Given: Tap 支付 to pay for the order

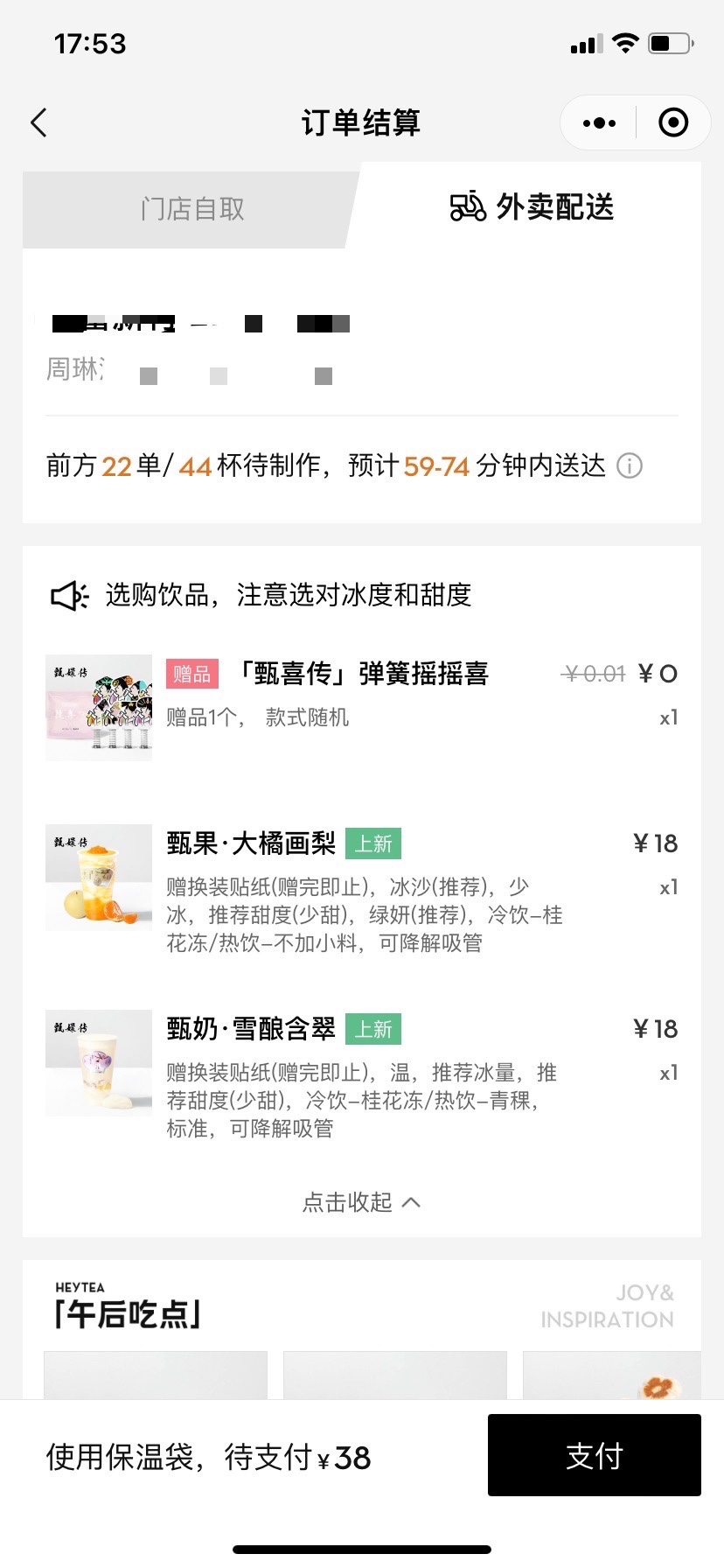Looking at the screenshot, I should pyautogui.click(x=594, y=1456).
